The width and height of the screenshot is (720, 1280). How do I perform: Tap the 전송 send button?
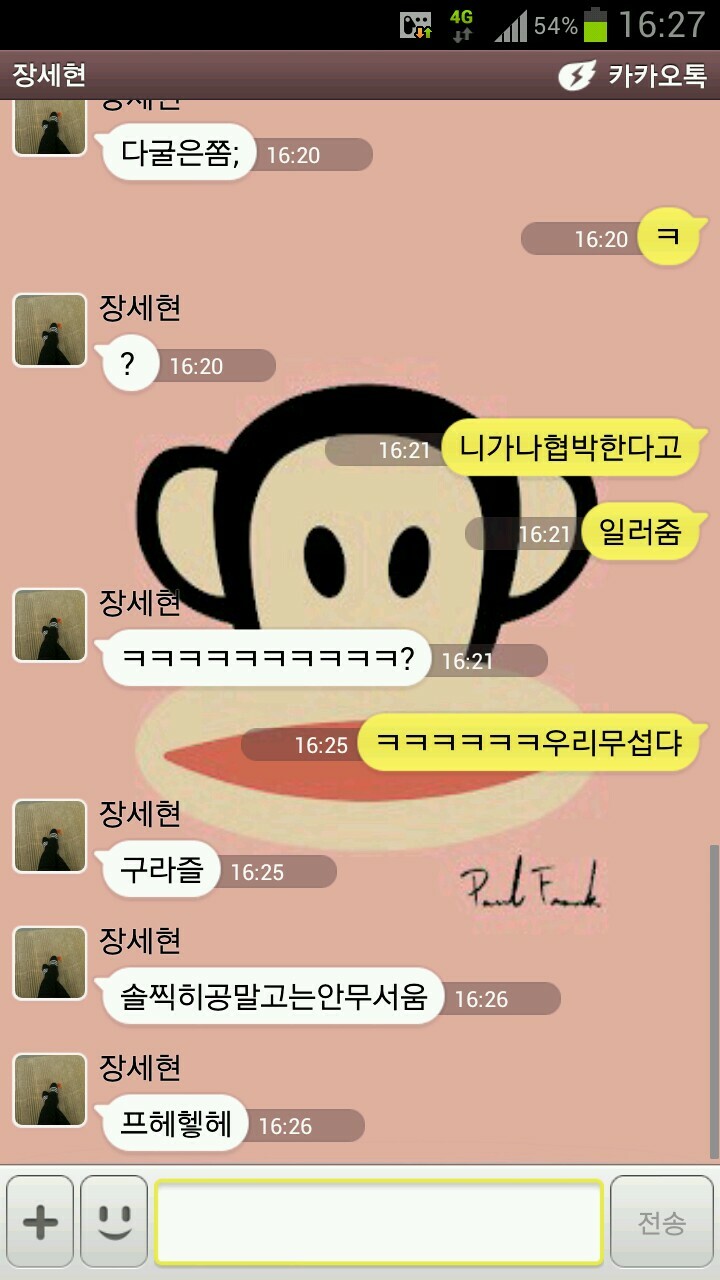(x=661, y=1222)
